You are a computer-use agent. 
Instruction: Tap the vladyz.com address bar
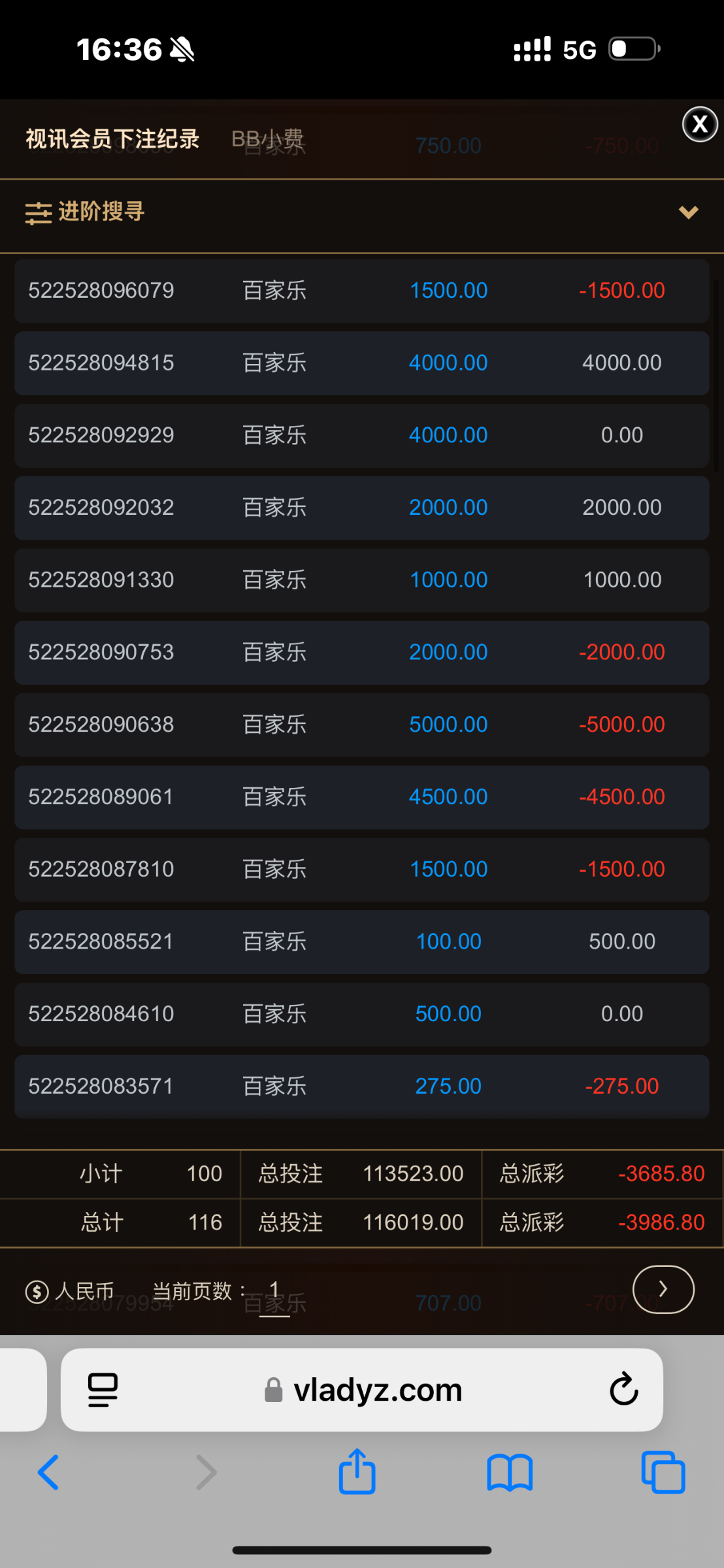(378, 1389)
